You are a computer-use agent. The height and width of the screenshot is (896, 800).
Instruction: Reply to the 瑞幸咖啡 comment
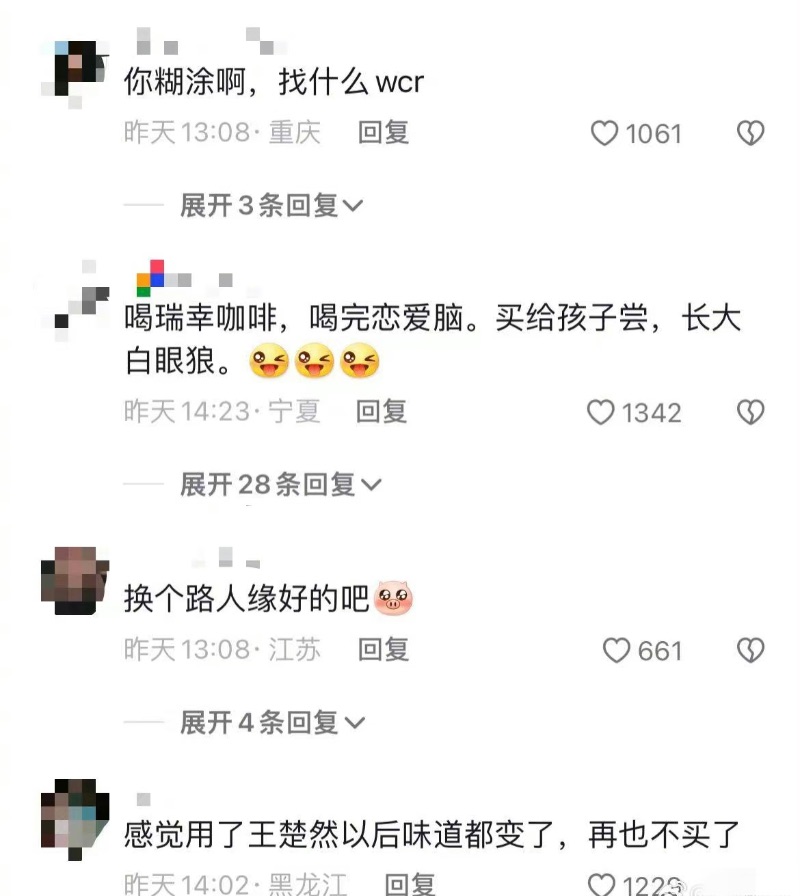381,411
